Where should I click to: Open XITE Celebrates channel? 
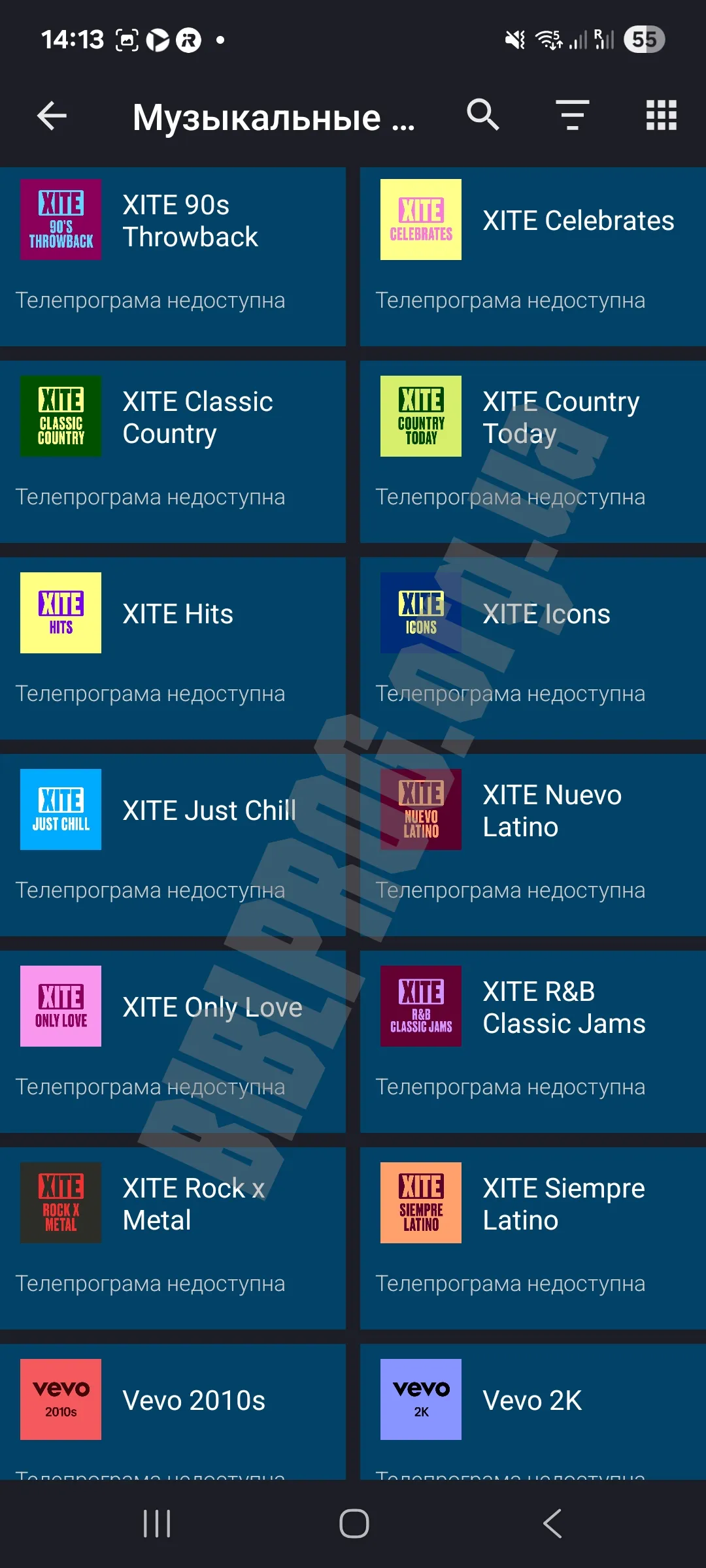[x=533, y=256]
